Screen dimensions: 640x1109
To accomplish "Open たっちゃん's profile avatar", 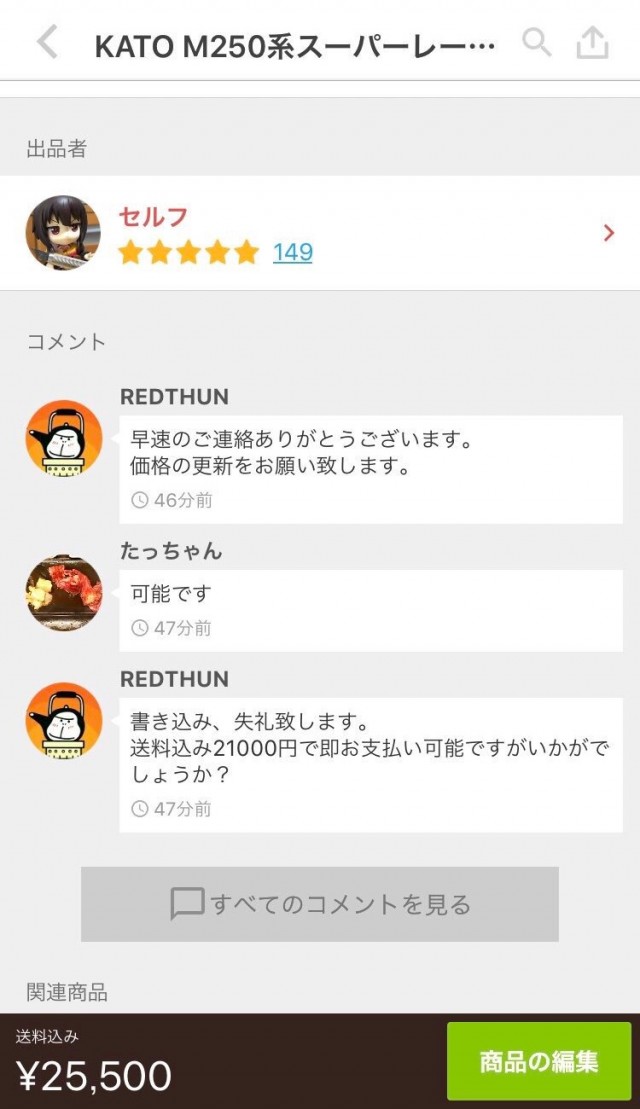I will coord(64,593).
